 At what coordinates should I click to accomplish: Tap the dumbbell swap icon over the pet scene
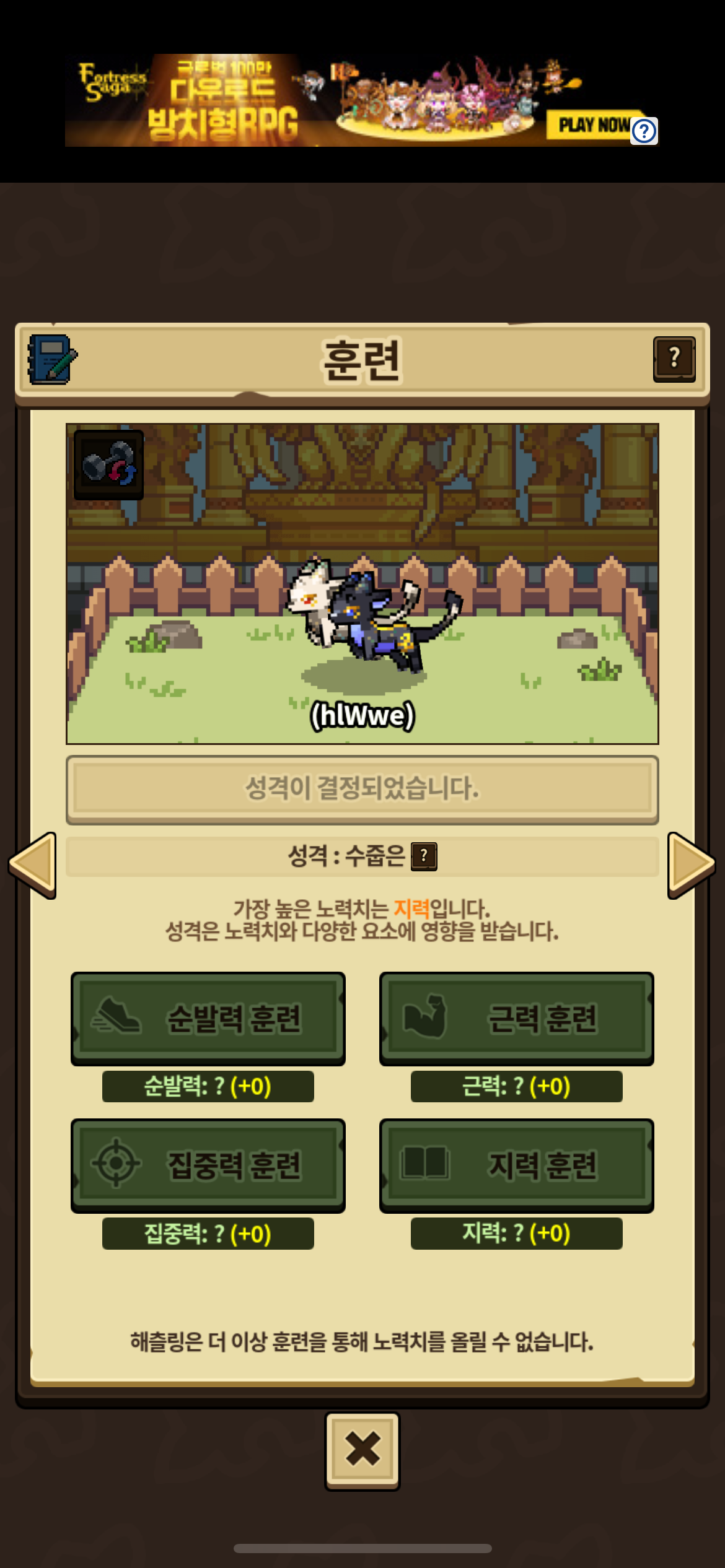click(x=109, y=465)
